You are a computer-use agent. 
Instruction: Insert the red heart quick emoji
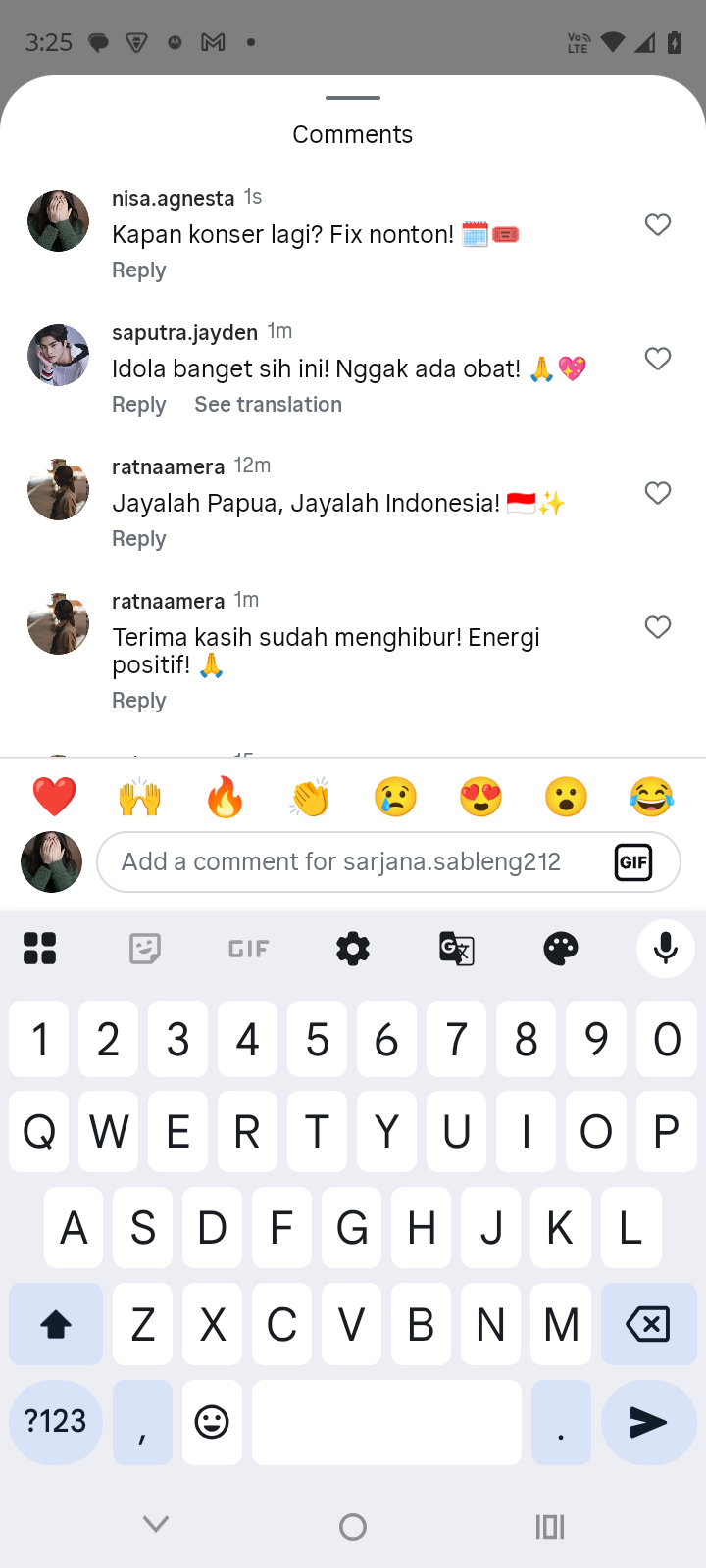click(54, 797)
